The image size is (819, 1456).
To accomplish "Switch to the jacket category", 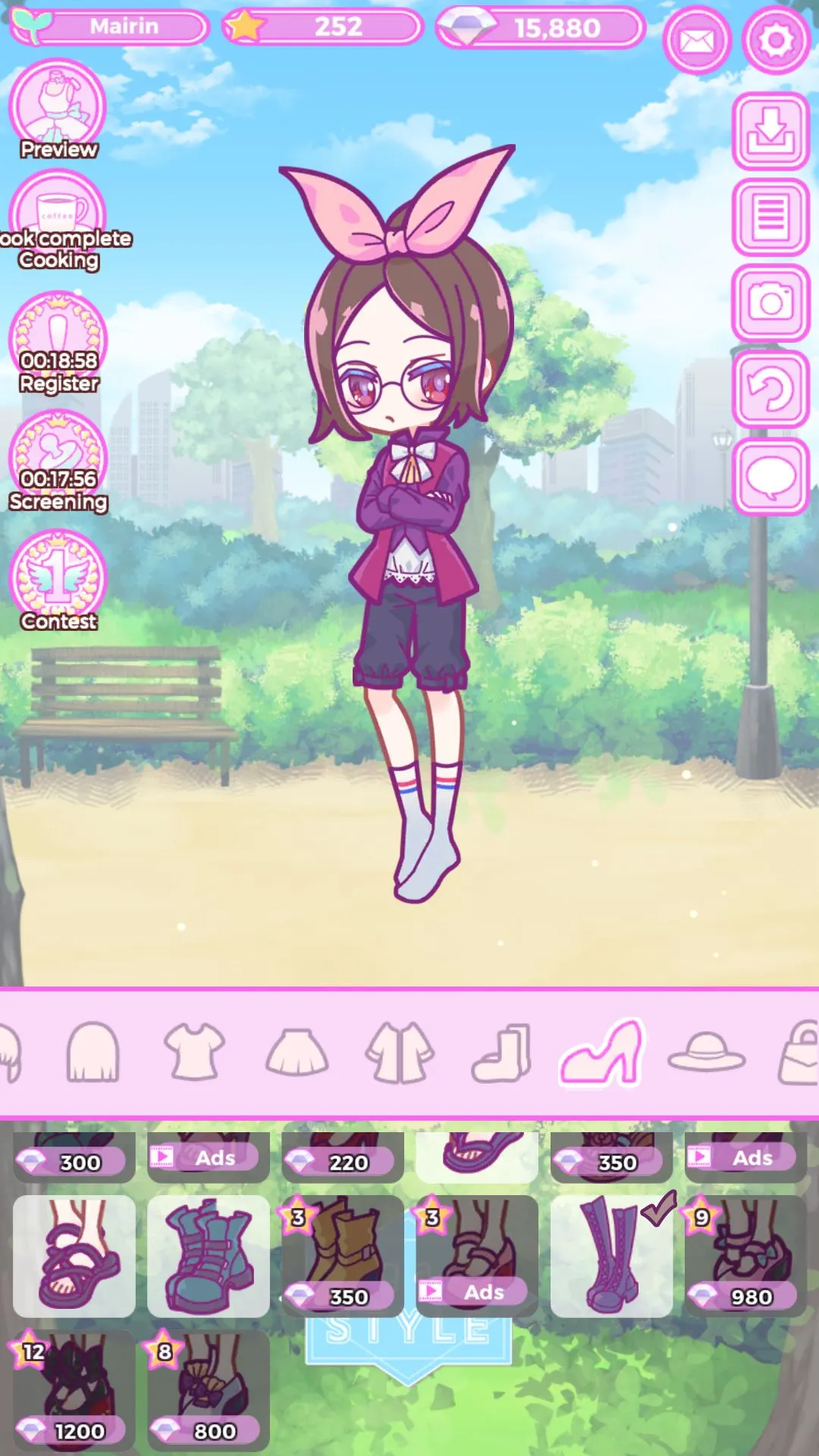I will pyautogui.click(x=399, y=1053).
